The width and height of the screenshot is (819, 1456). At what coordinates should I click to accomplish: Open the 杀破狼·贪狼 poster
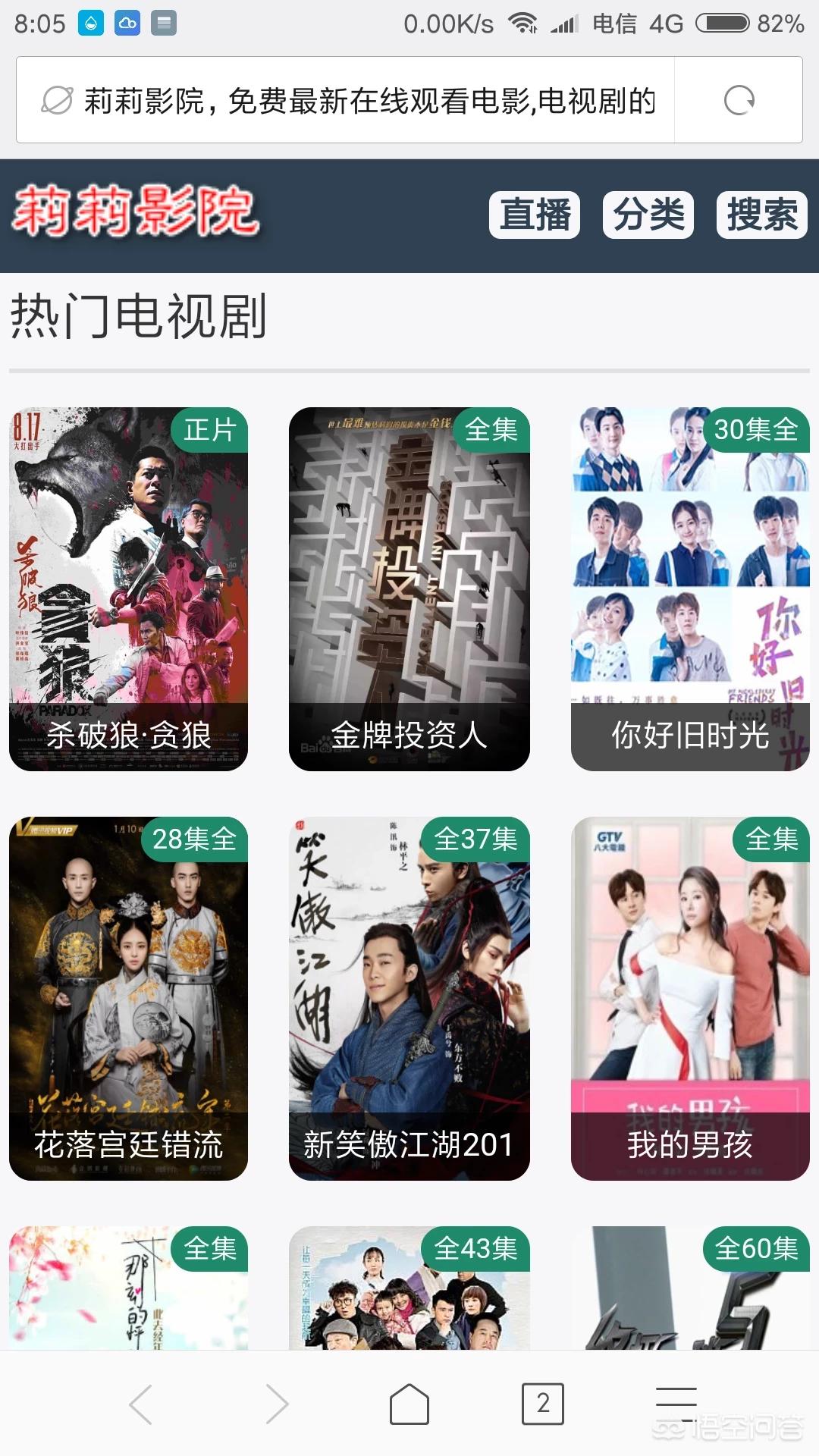(129, 589)
